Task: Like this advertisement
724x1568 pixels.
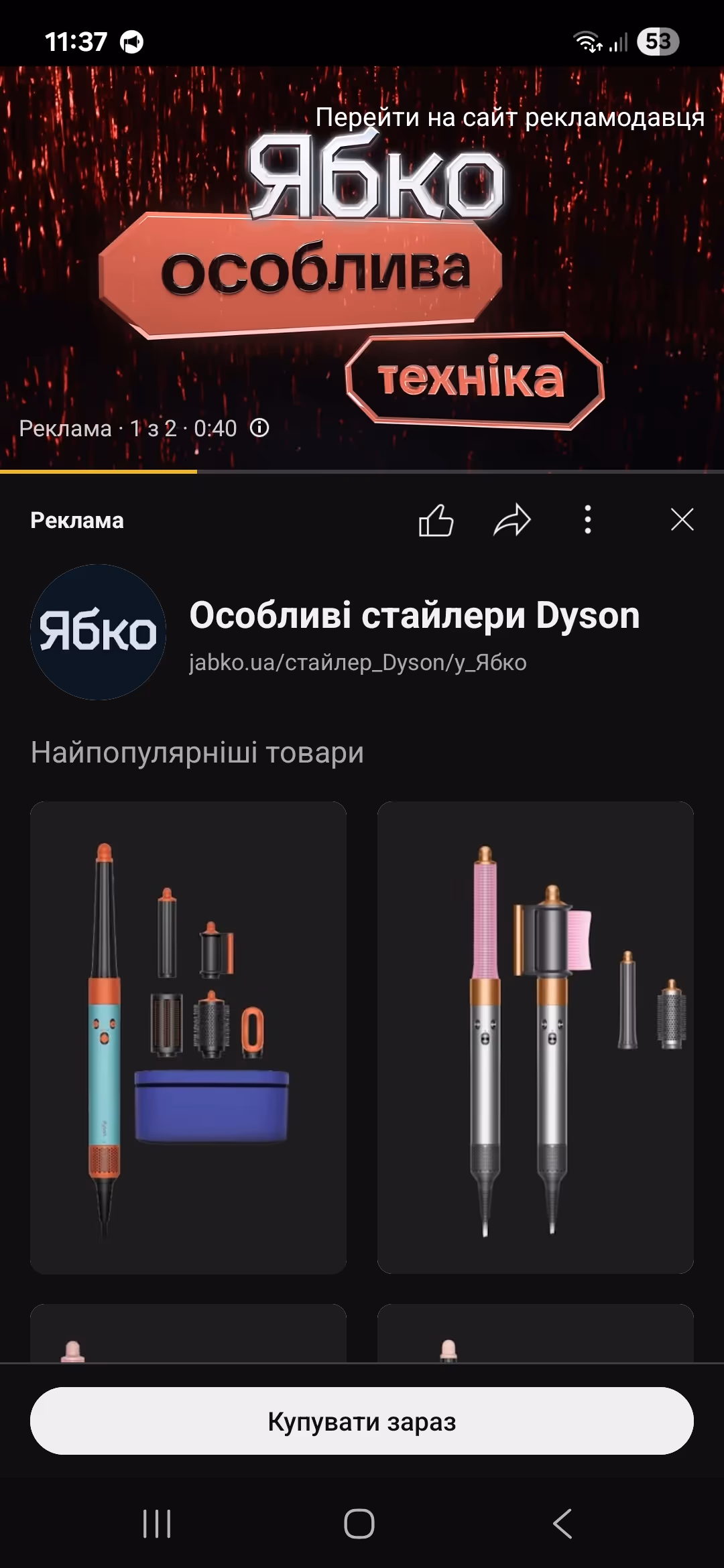Action: [436, 520]
